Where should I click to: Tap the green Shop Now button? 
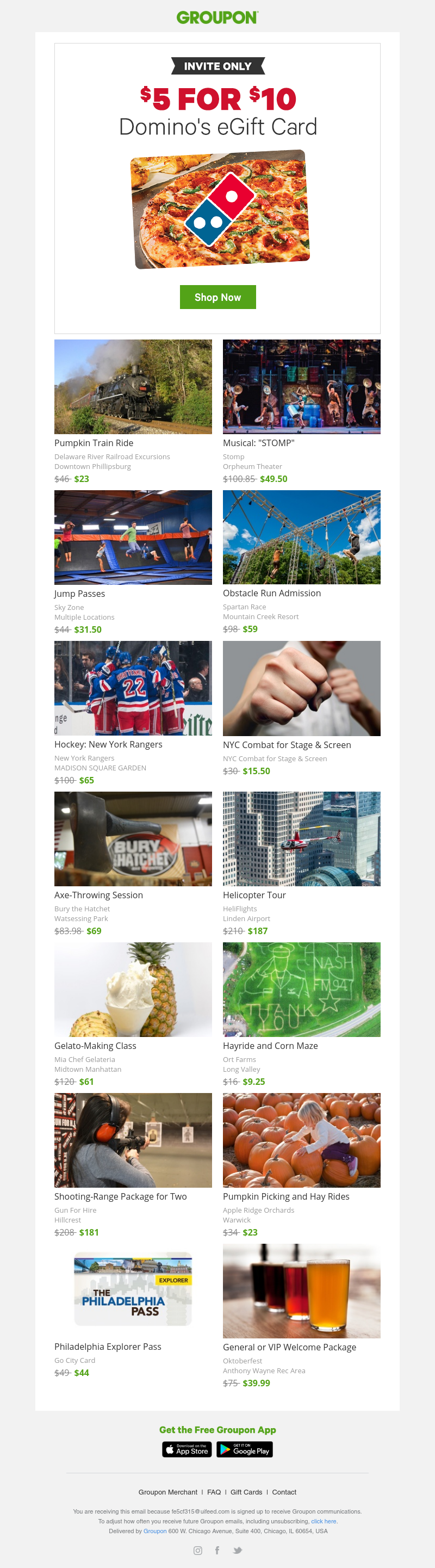tap(217, 297)
